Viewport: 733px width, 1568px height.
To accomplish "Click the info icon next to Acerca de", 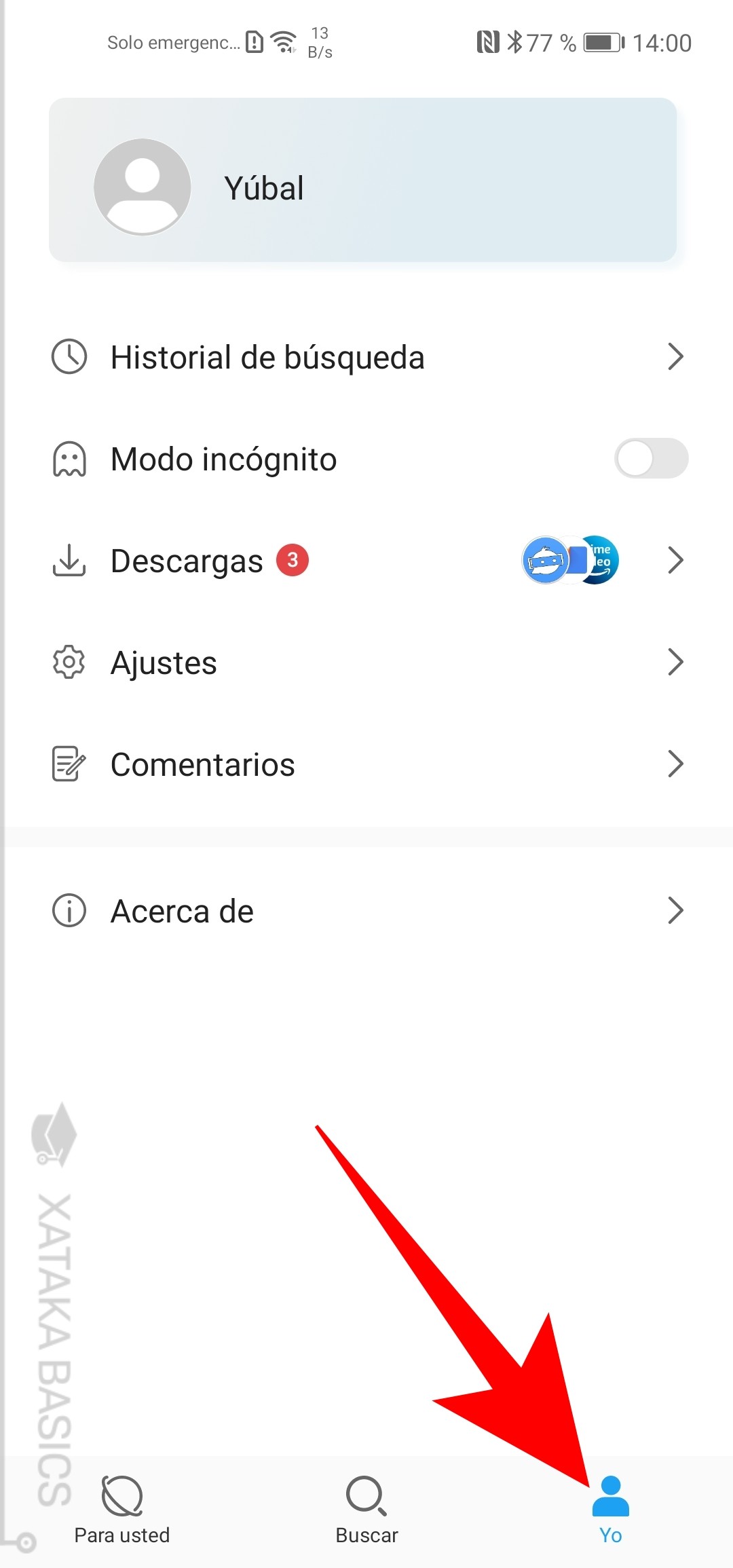I will 70,911.
